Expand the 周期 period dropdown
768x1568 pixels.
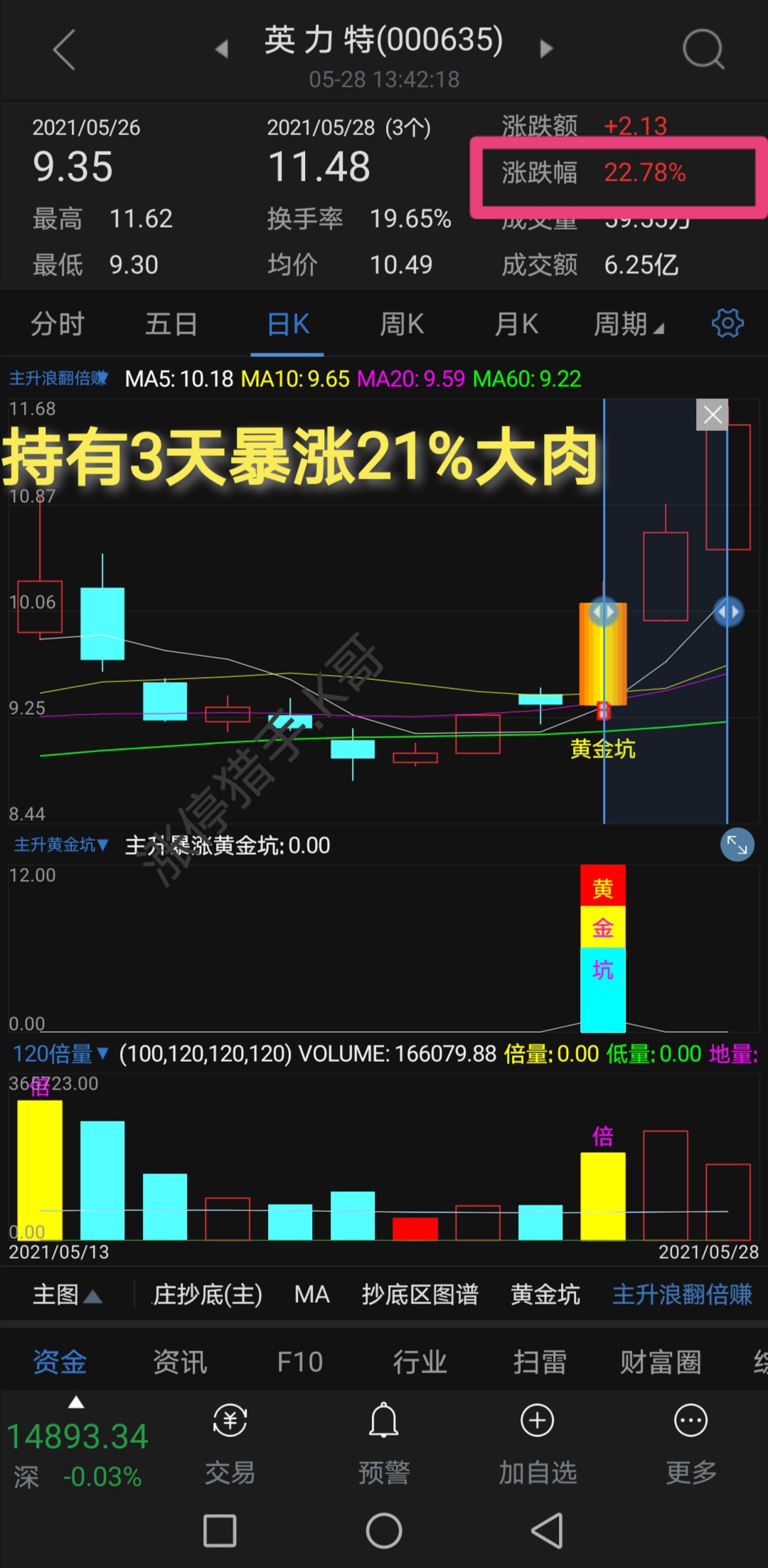coord(629,325)
